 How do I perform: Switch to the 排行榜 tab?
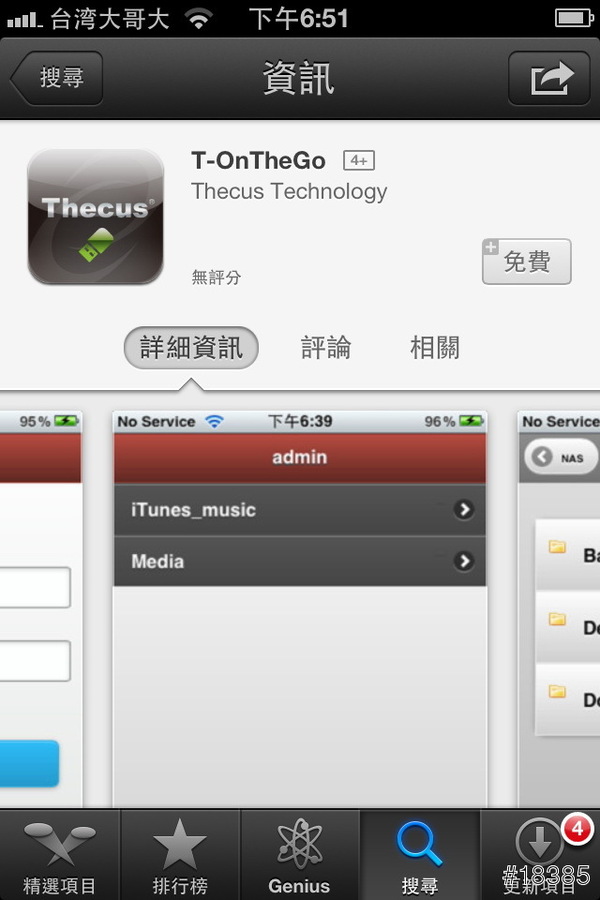point(180,856)
